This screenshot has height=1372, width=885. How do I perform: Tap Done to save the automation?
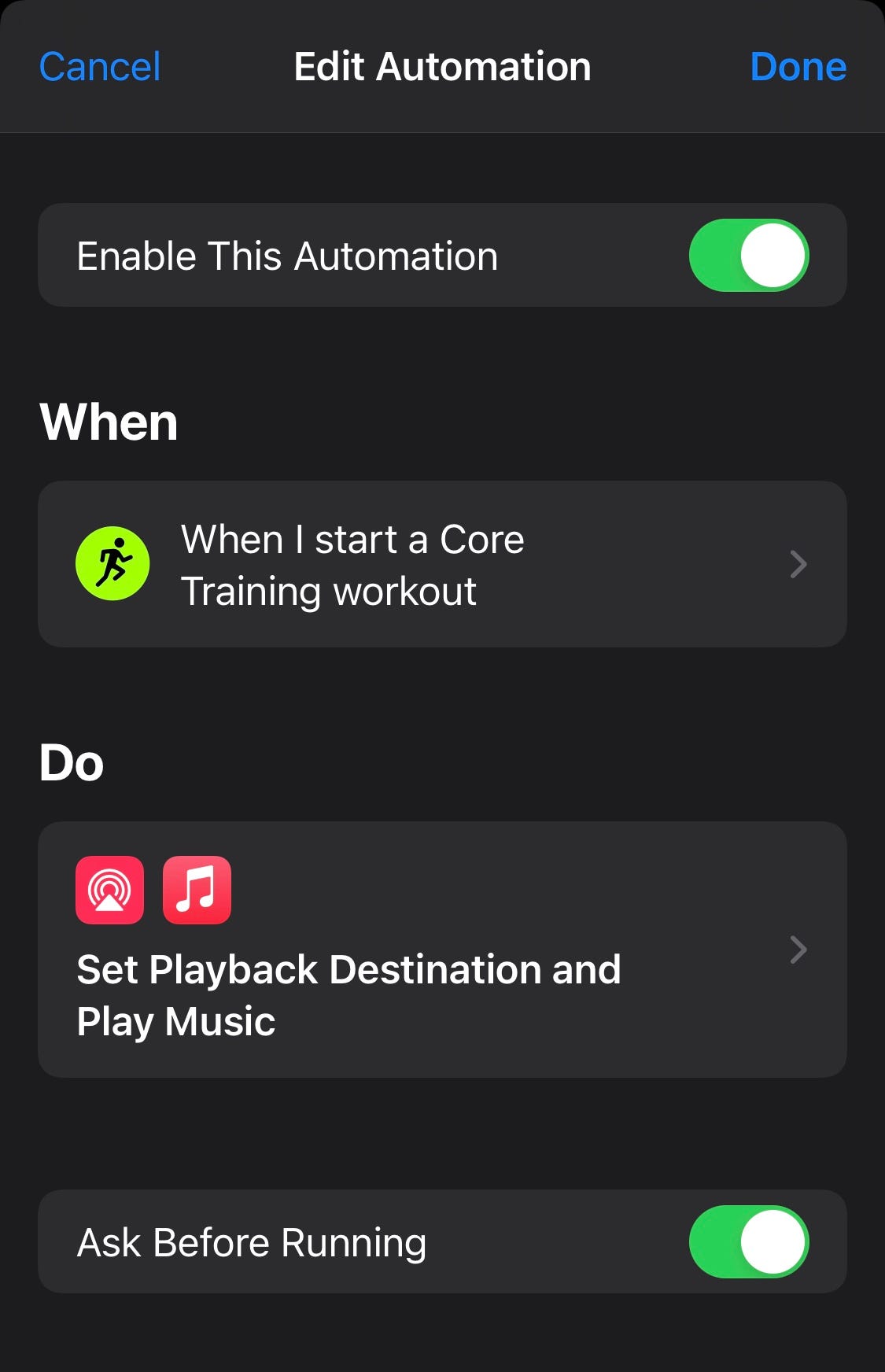(x=798, y=66)
